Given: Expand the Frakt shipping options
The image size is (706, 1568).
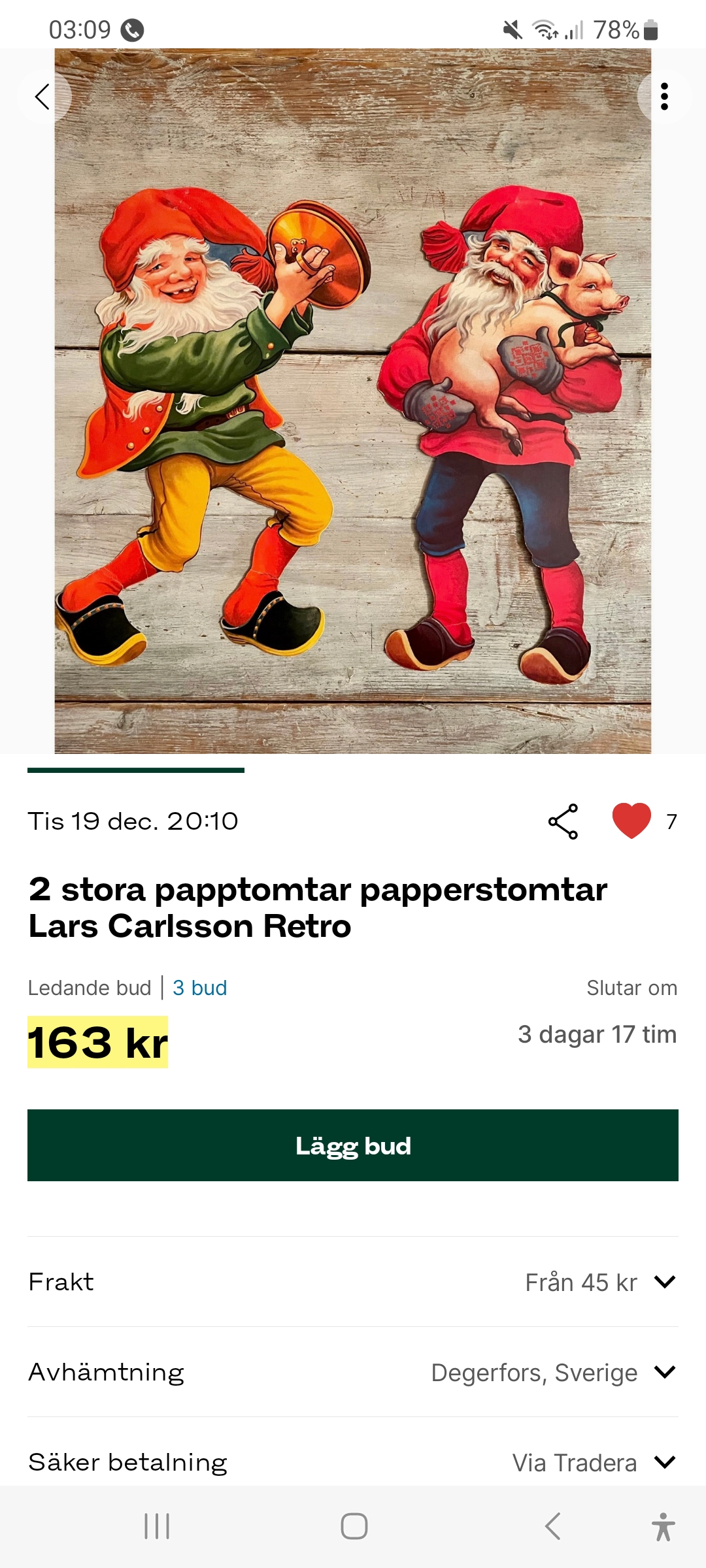Looking at the screenshot, I should click(664, 1282).
